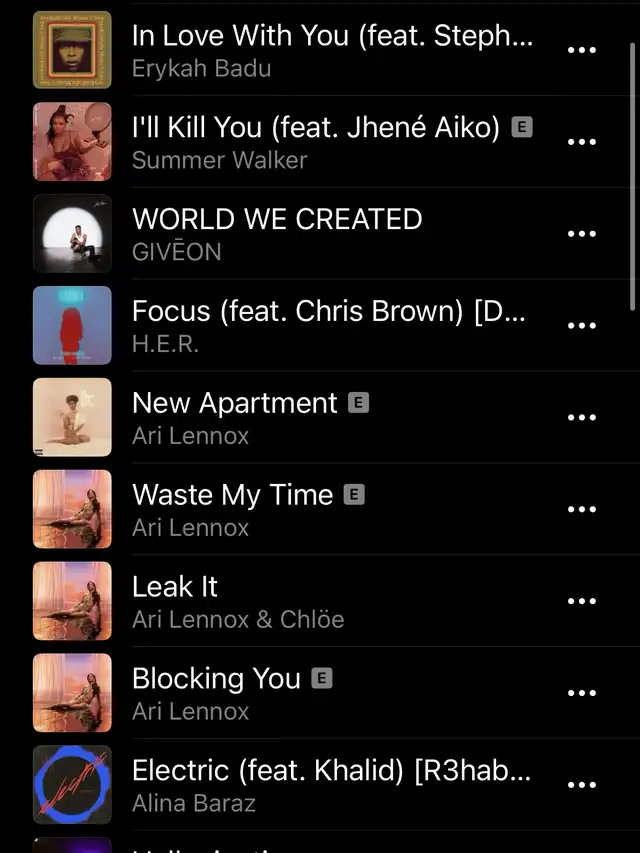Play Electric by Alina Baraz
The image size is (640, 853).
(330, 786)
